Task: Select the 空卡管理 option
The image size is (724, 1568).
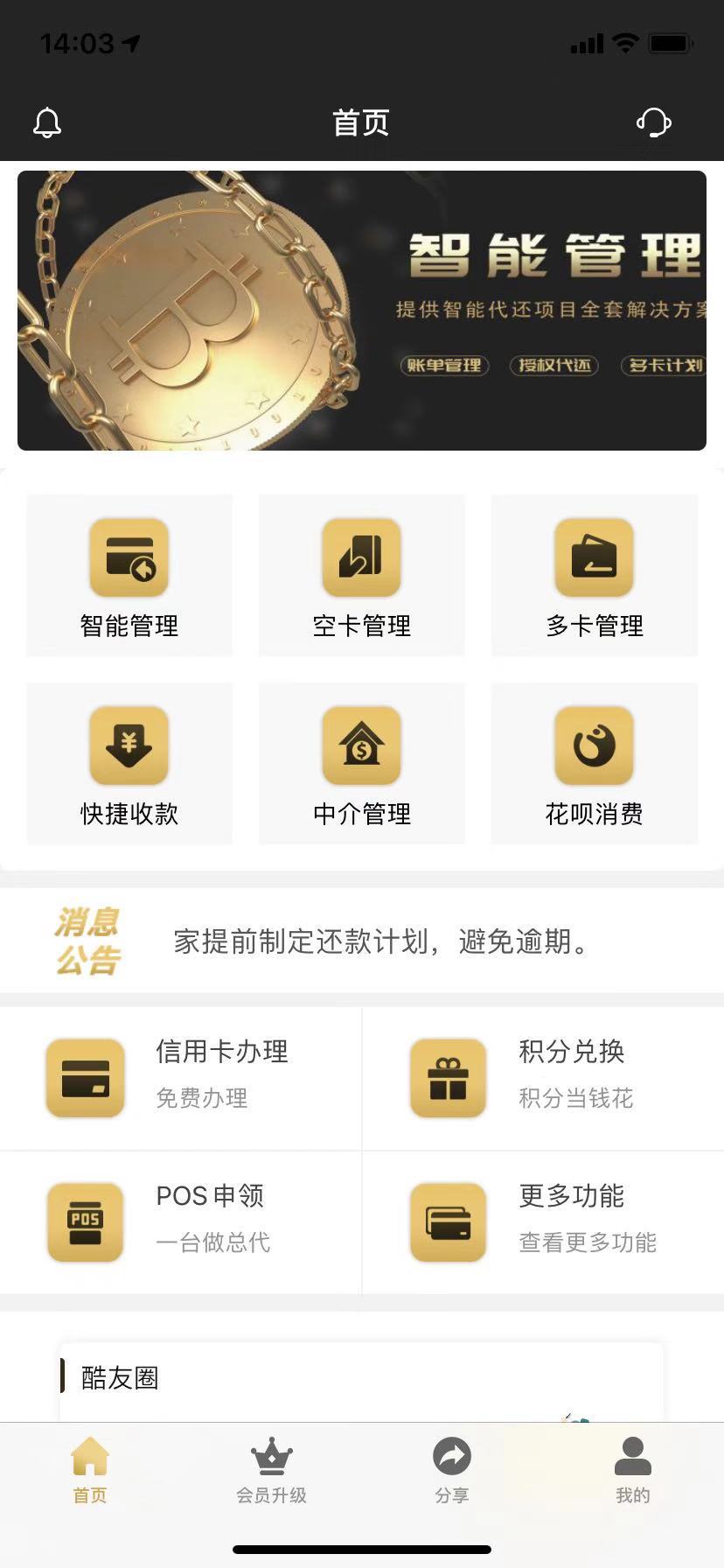Action: (362, 575)
